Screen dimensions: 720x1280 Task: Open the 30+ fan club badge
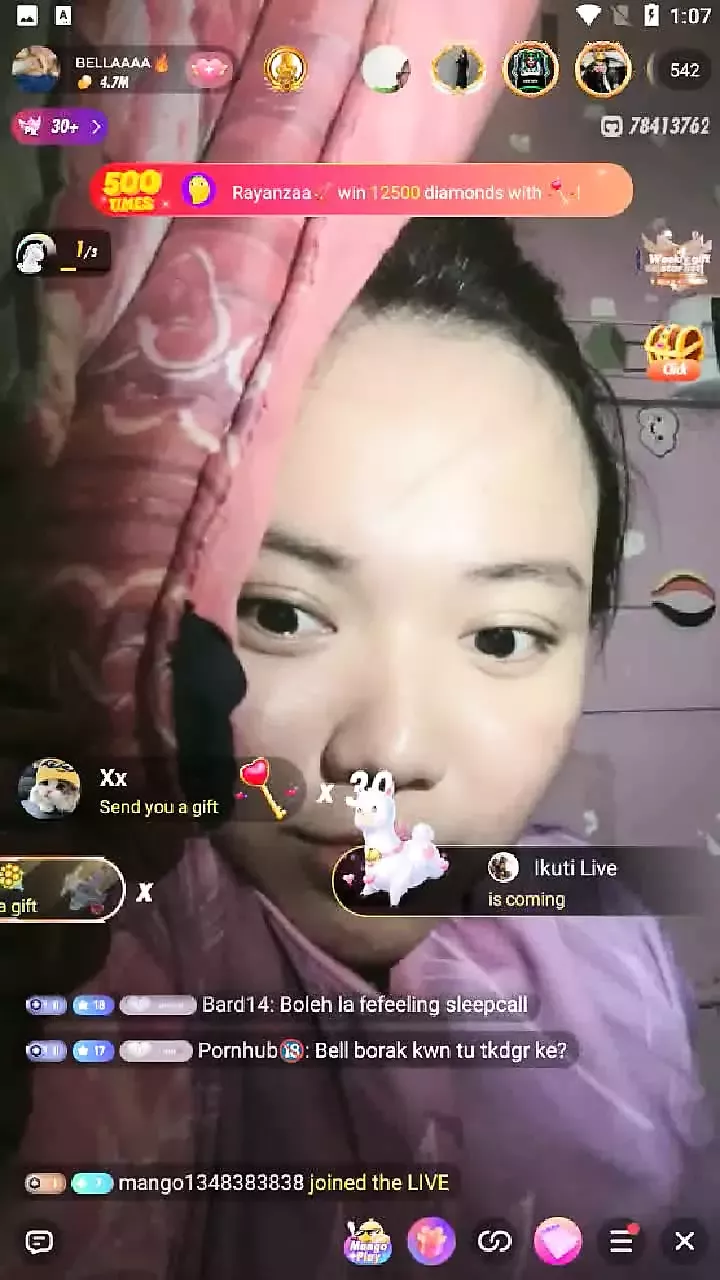click(x=58, y=126)
